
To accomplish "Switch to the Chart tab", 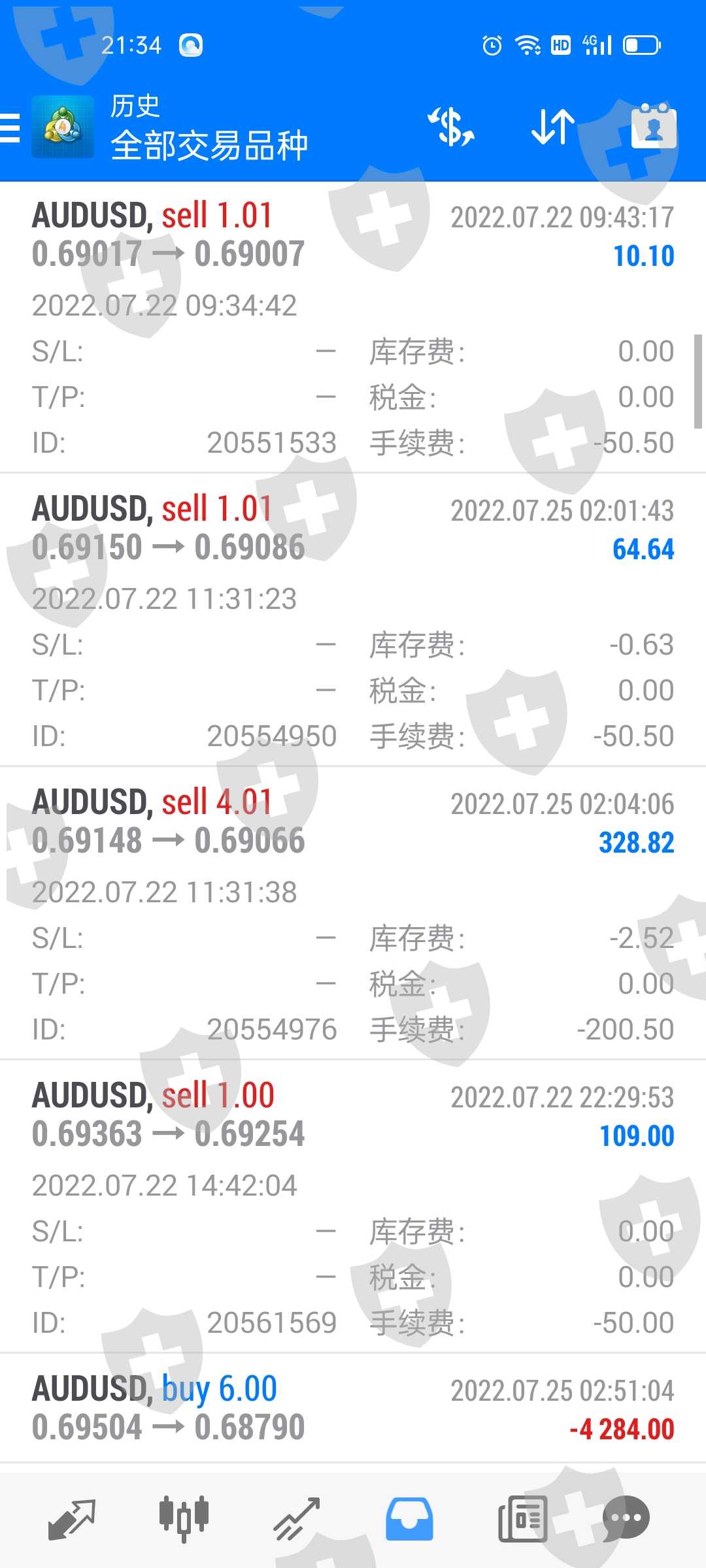I will click(x=184, y=1518).
